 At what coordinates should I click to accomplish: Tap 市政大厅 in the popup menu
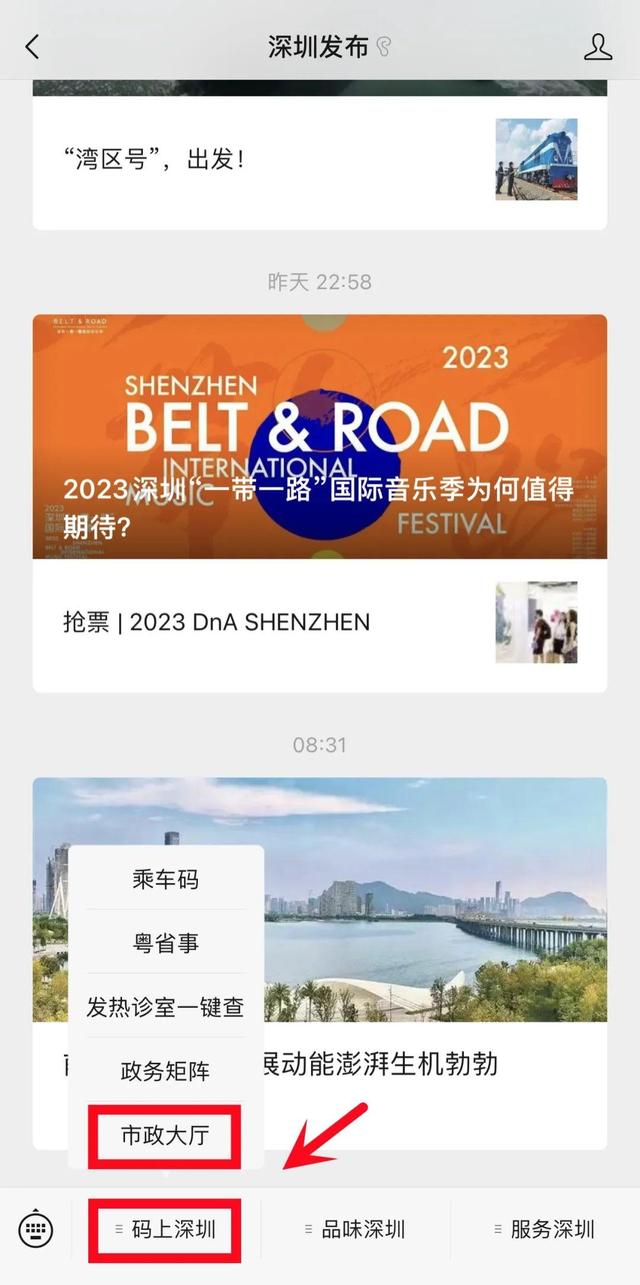pos(166,1136)
